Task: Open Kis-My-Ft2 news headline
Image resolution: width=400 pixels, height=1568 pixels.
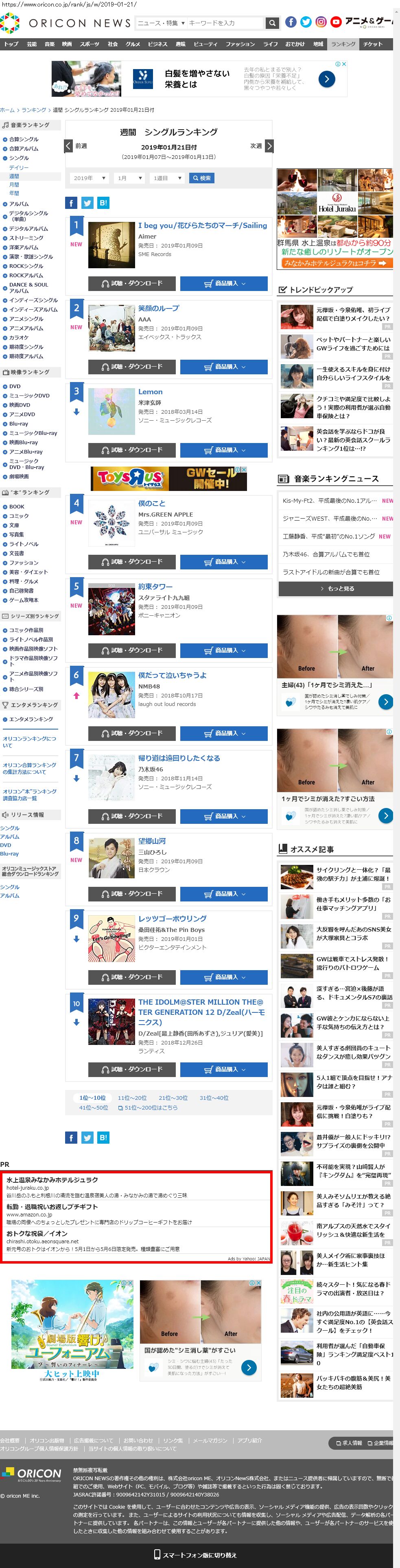Action: pyautogui.click(x=329, y=501)
